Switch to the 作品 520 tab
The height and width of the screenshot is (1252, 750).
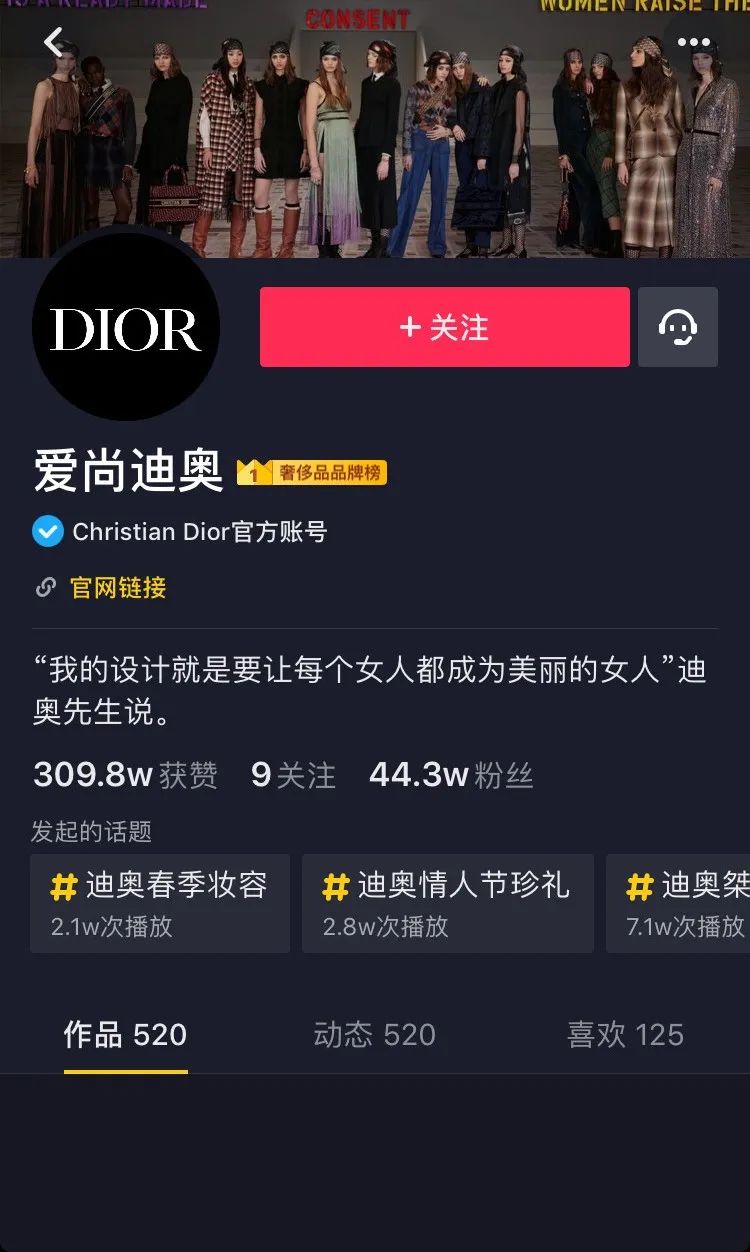(x=125, y=1035)
